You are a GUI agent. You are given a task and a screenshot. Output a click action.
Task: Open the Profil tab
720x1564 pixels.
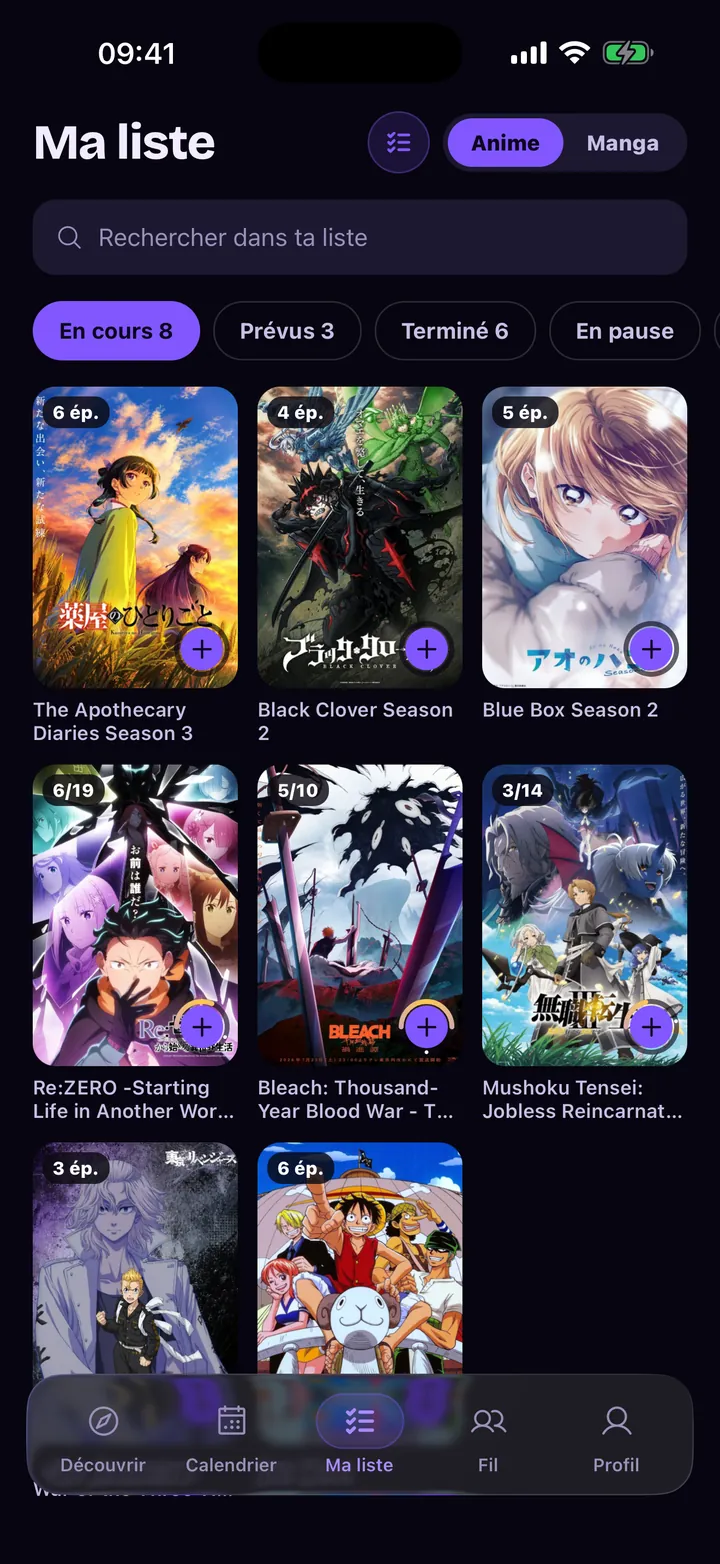pyautogui.click(x=616, y=1437)
